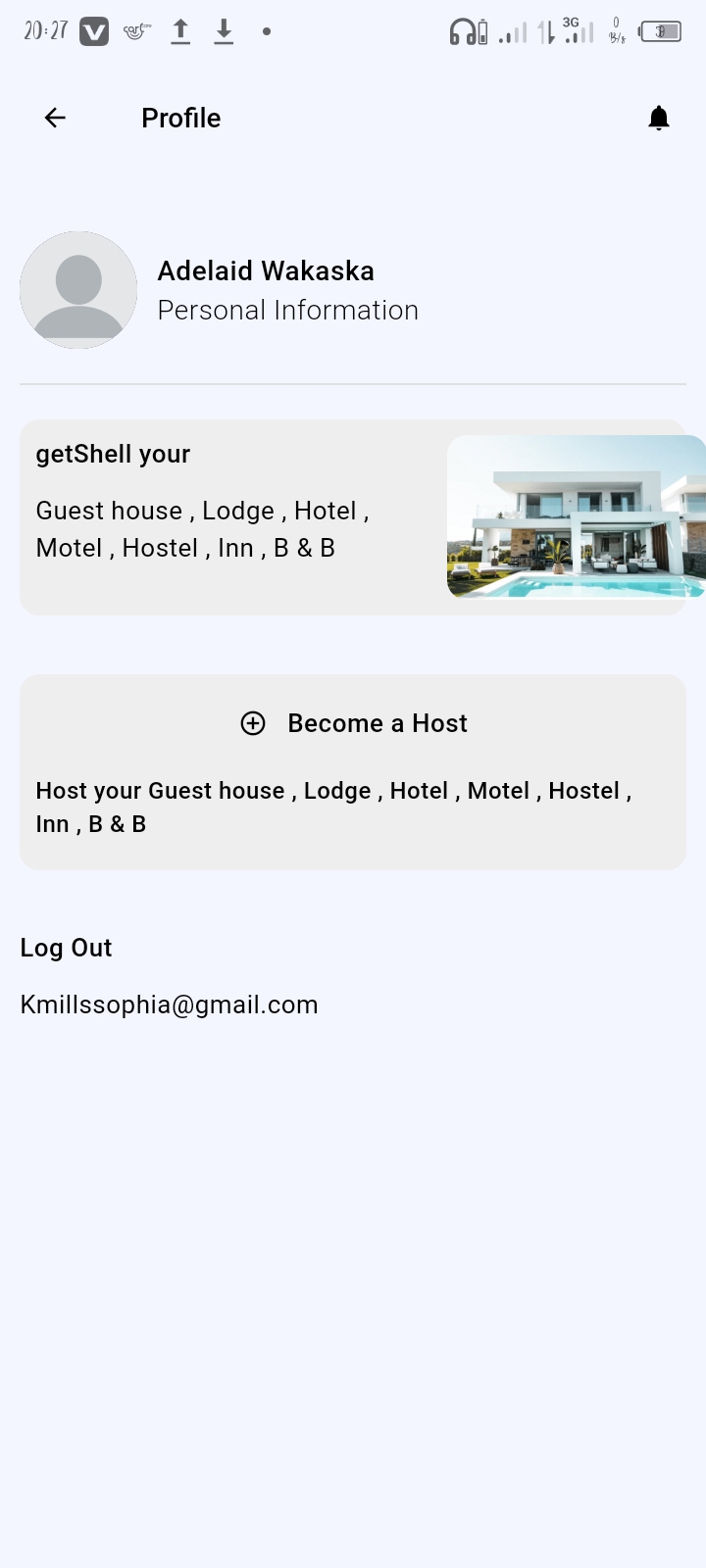Go back using the arrow icon
Image resolution: width=706 pixels, height=1568 pixels.
coord(55,119)
